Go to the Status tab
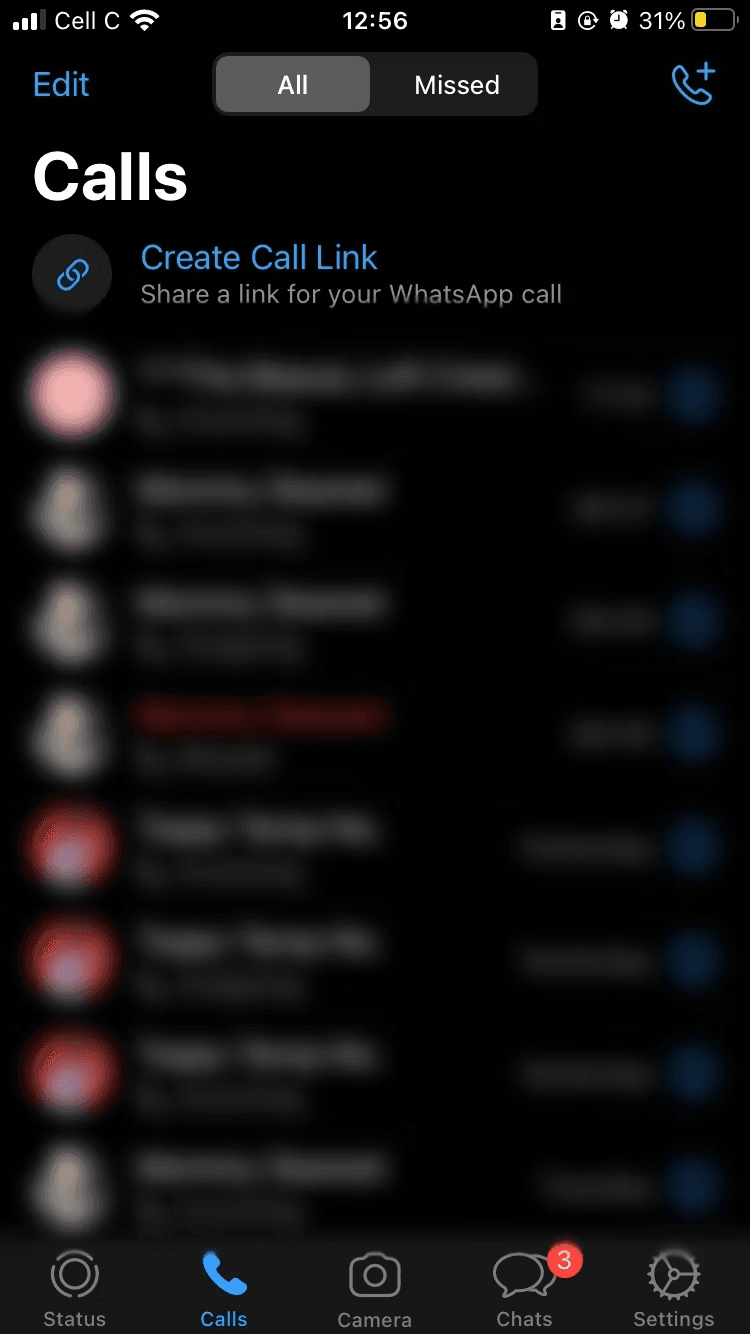This screenshot has height=1334, width=750. click(x=74, y=1291)
